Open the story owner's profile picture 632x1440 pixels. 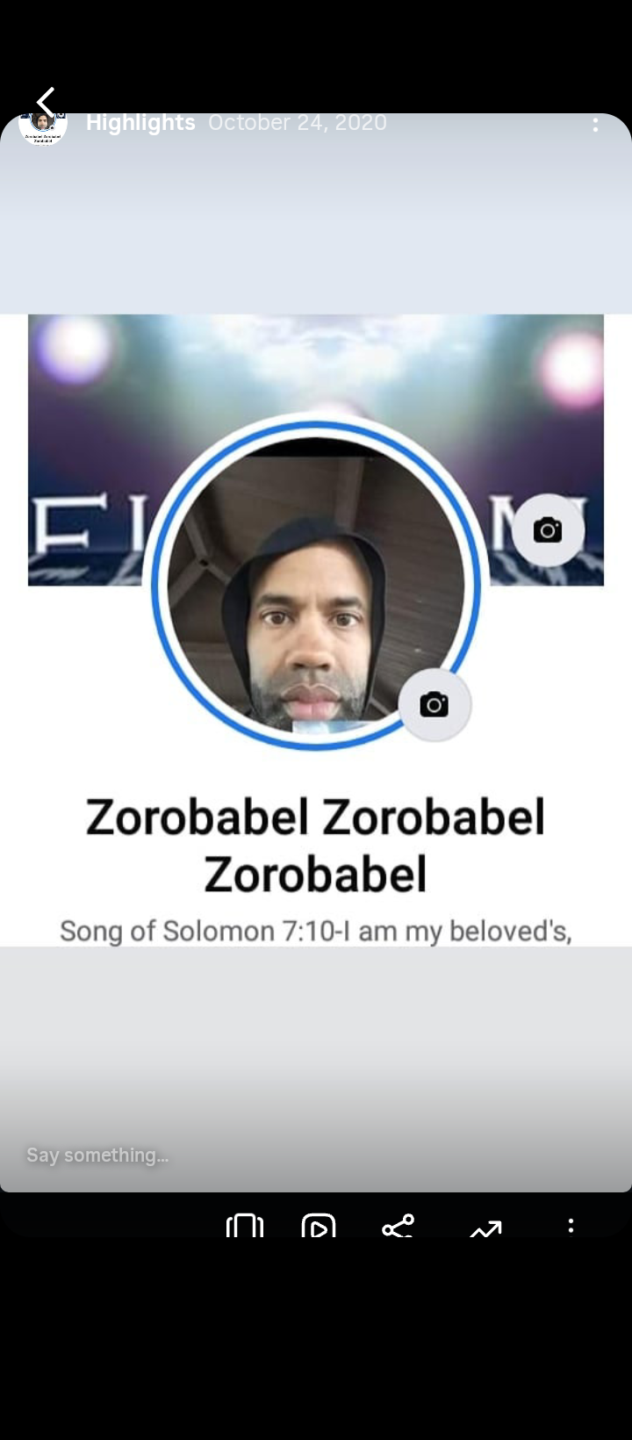pyautogui.click(x=42, y=127)
